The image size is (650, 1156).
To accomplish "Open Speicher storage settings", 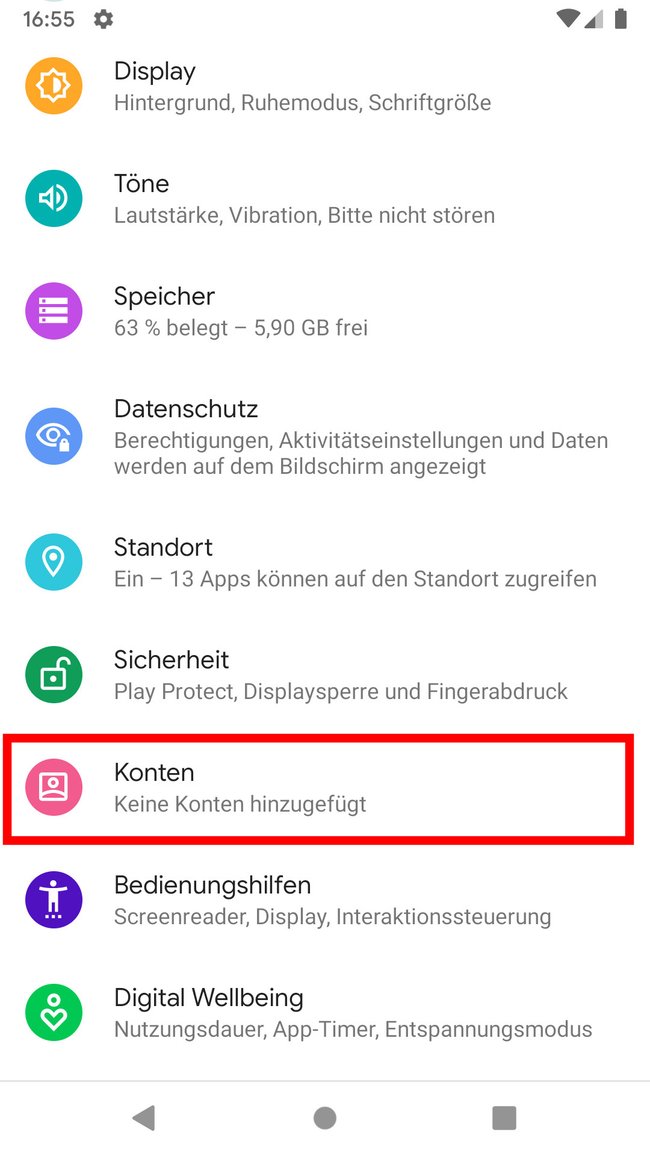I will [x=325, y=311].
